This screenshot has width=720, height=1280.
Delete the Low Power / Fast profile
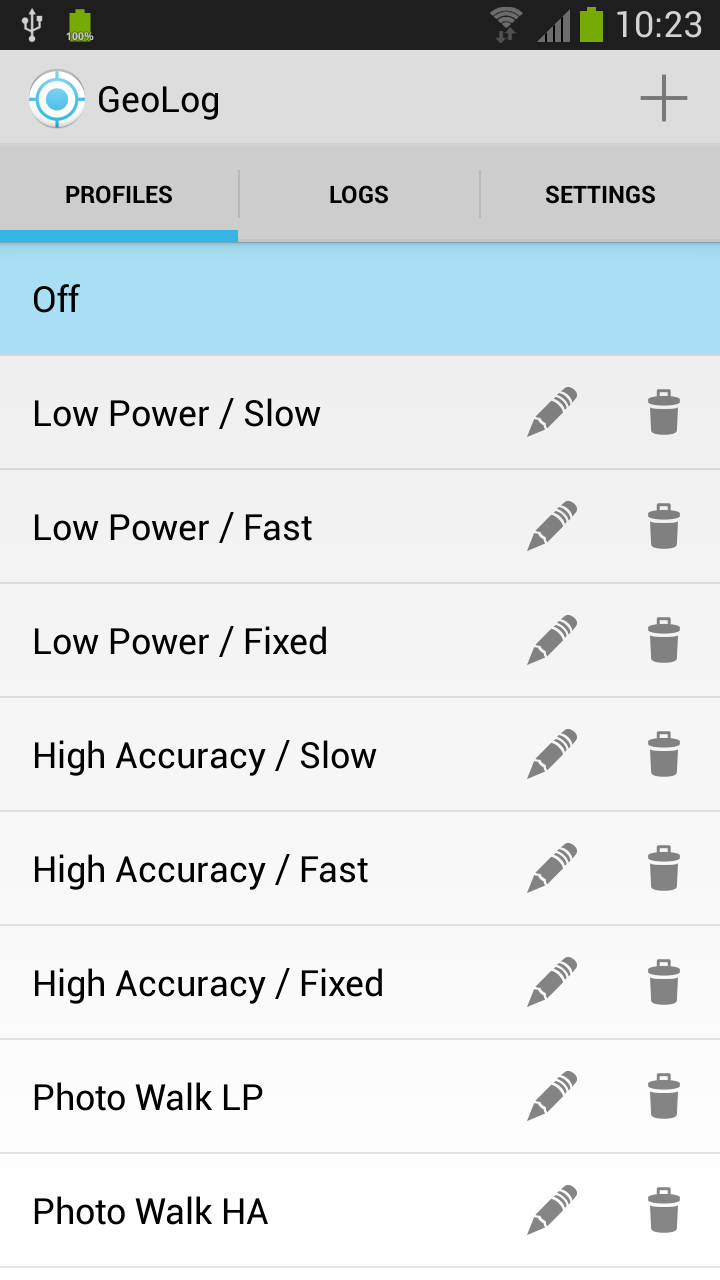tap(664, 527)
